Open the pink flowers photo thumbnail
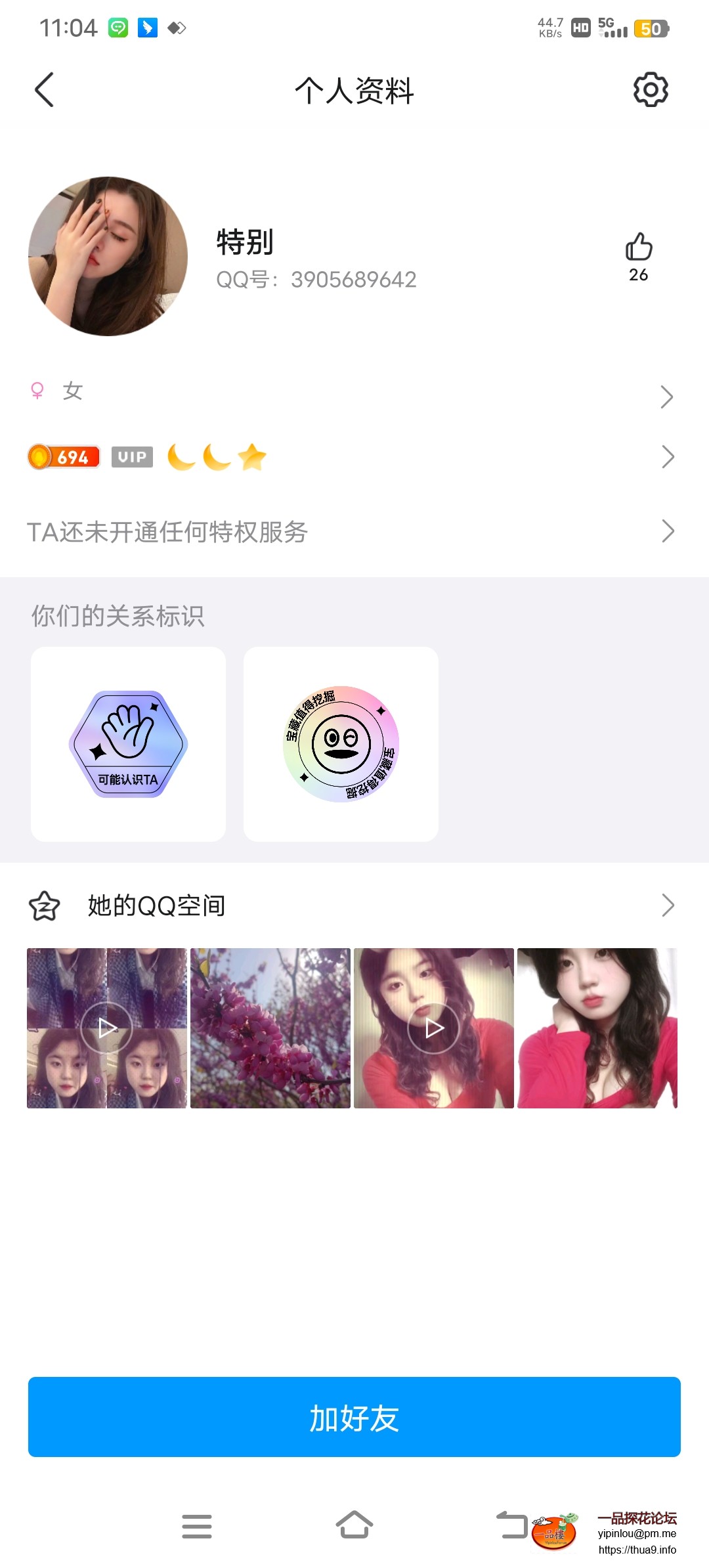Viewport: 709px width, 1568px height. point(270,1026)
